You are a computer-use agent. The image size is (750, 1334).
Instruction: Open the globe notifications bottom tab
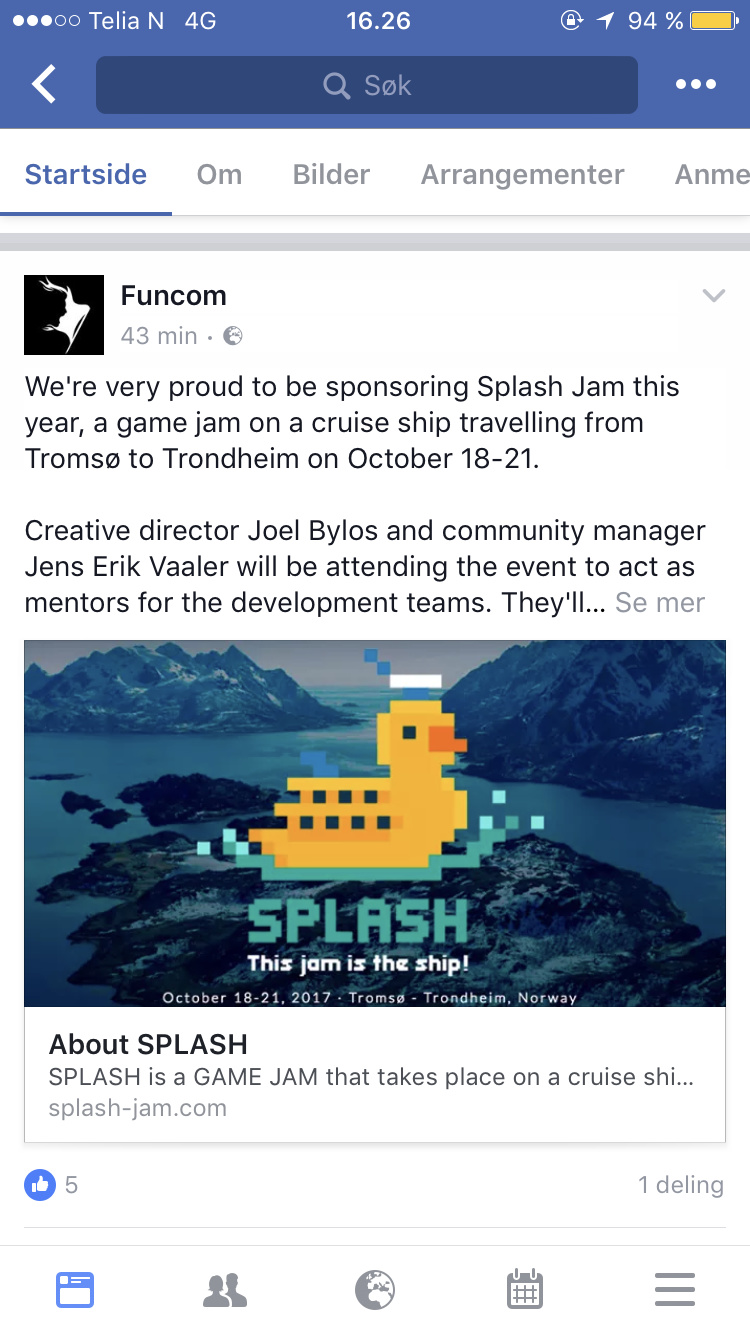[375, 1289]
